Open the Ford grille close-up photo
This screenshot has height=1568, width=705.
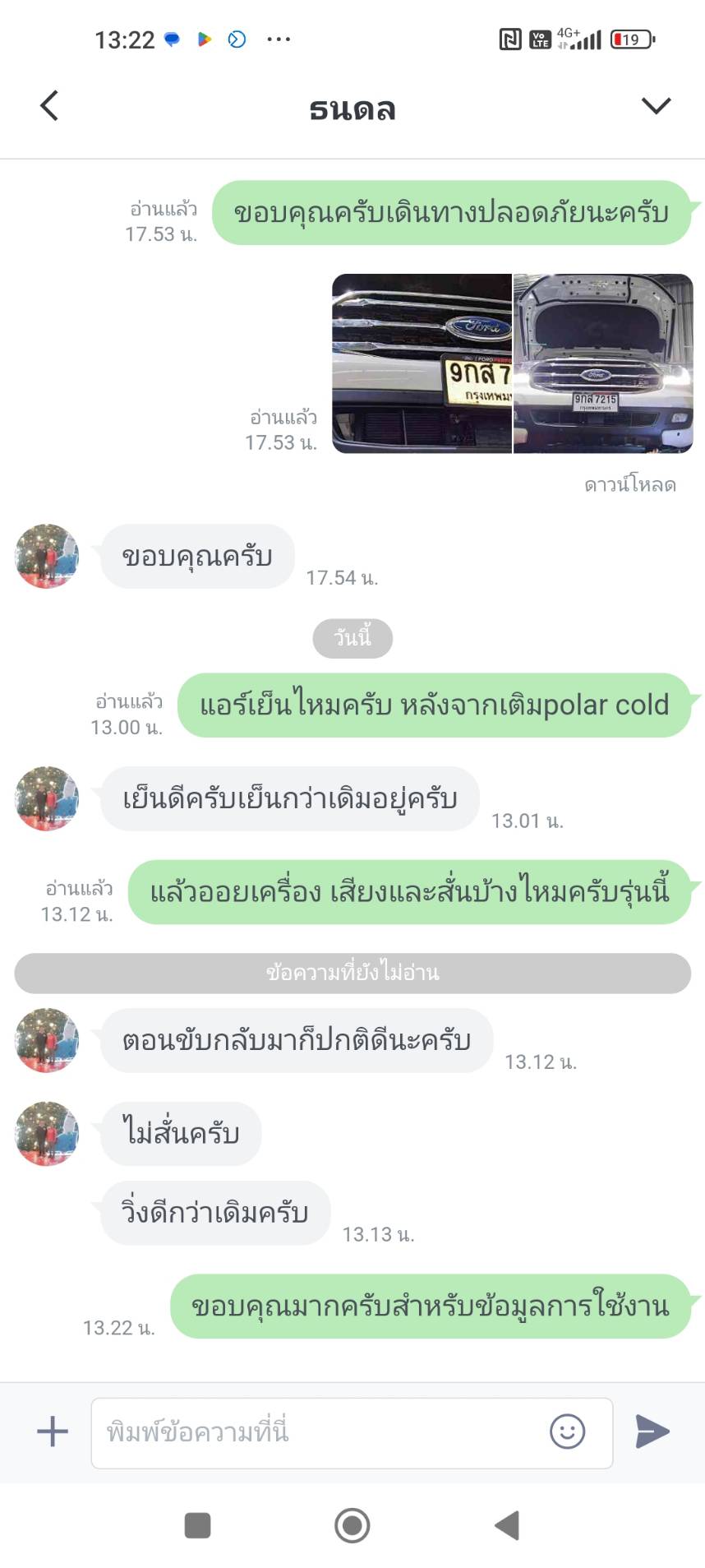click(422, 363)
